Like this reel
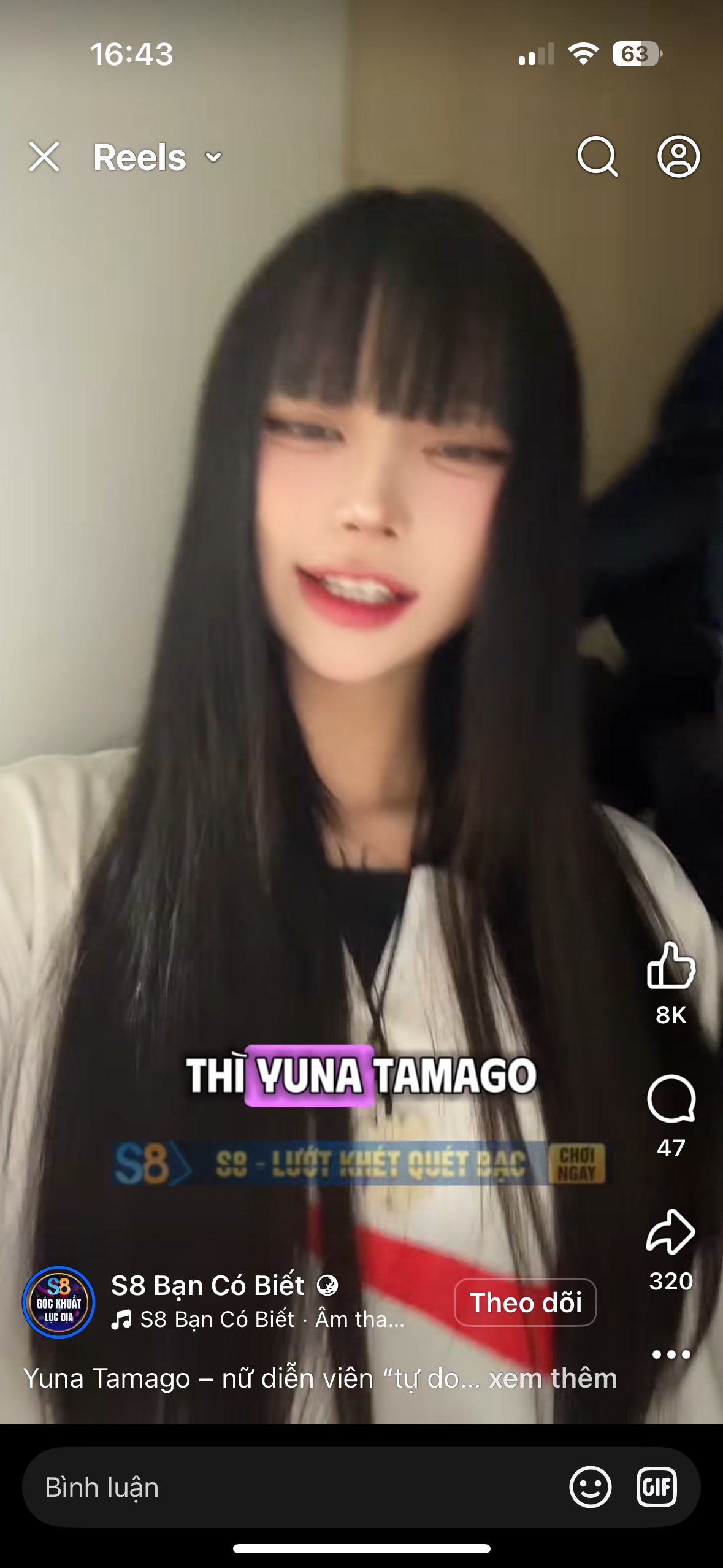This screenshot has width=723, height=1568. click(671, 966)
